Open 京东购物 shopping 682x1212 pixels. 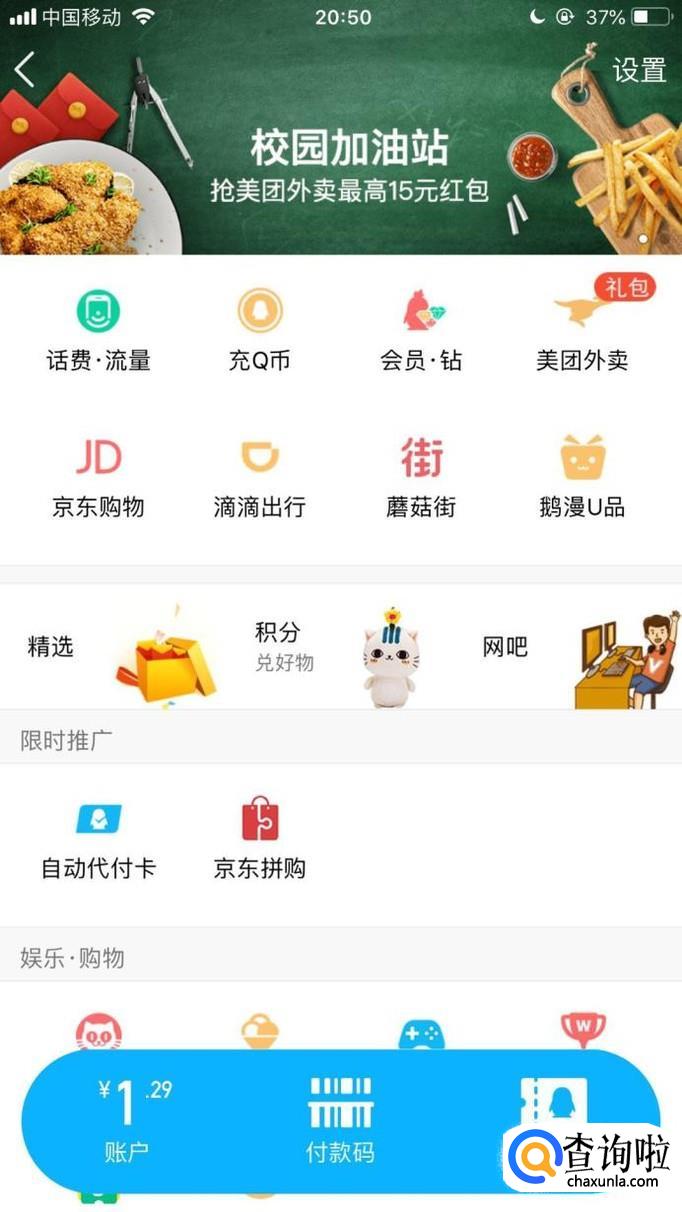pyautogui.click(x=98, y=477)
